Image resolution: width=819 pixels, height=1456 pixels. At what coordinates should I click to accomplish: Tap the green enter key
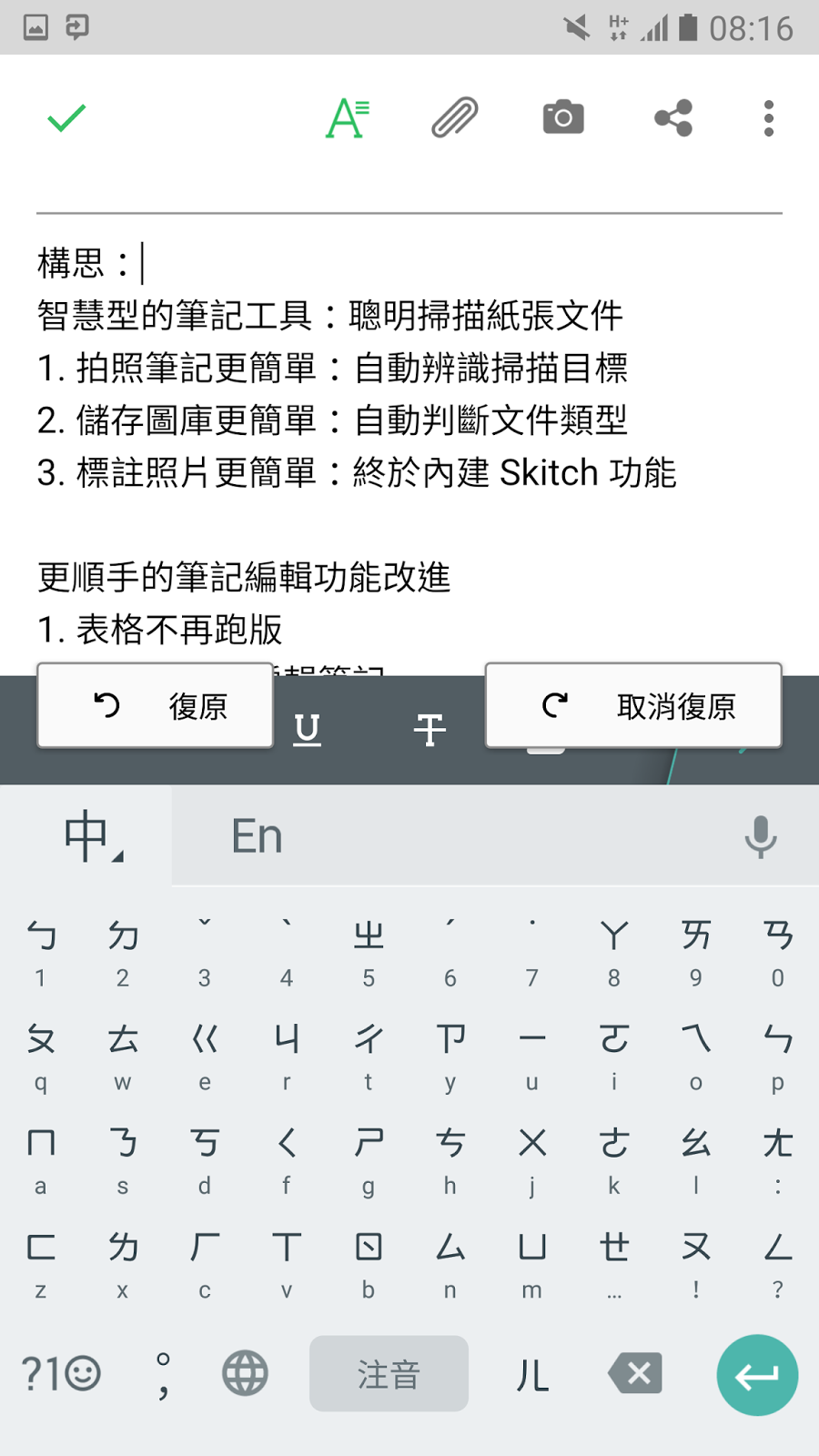click(757, 1374)
